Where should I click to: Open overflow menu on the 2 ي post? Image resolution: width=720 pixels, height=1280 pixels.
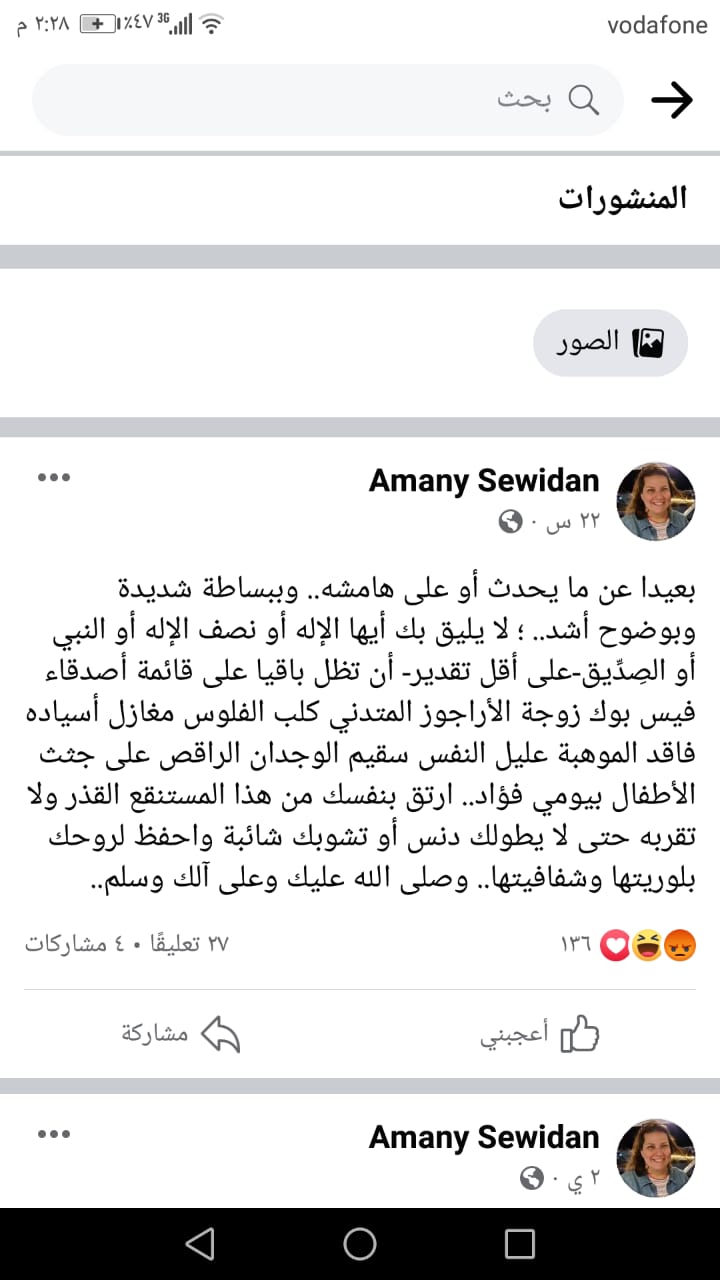(54, 1134)
